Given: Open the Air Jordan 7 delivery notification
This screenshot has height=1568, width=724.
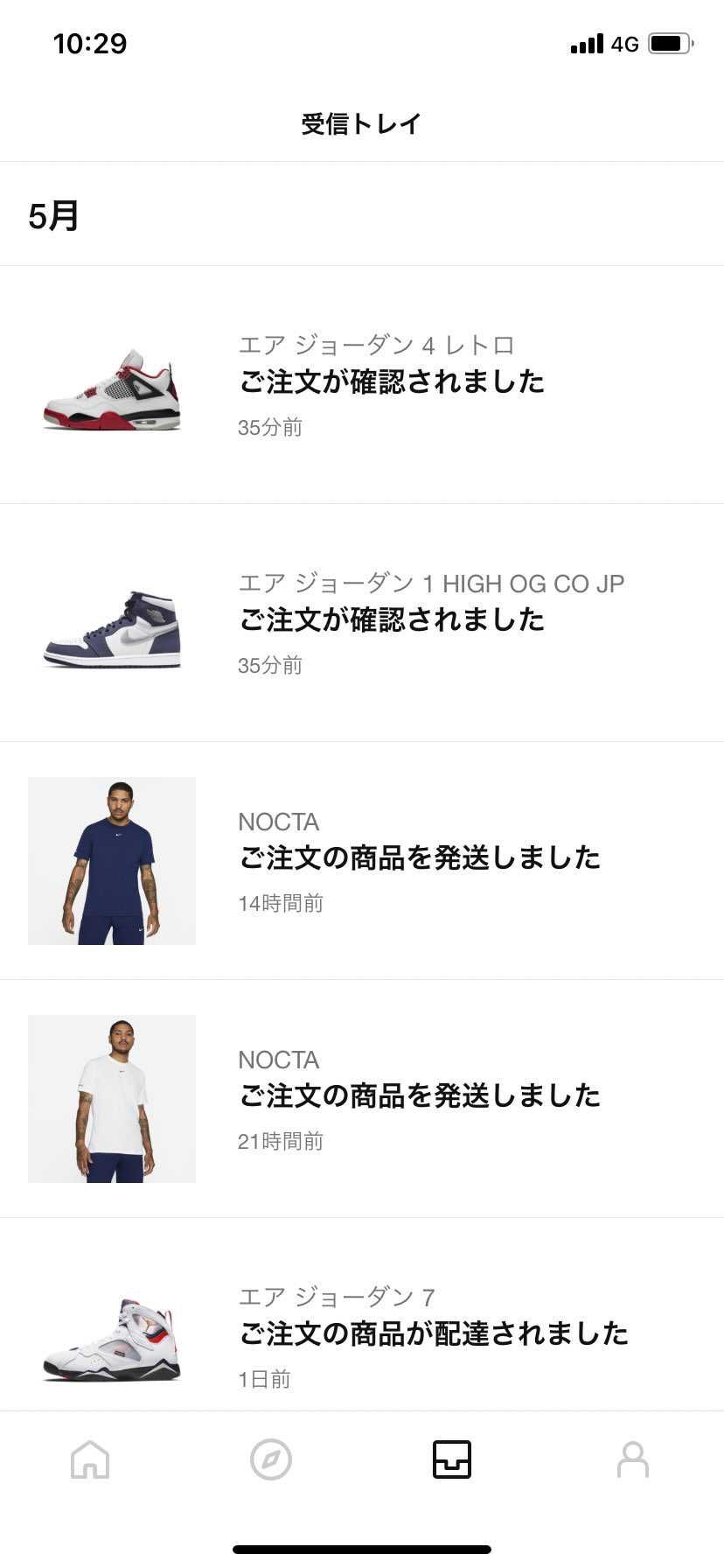Looking at the screenshot, I should [435, 1333].
